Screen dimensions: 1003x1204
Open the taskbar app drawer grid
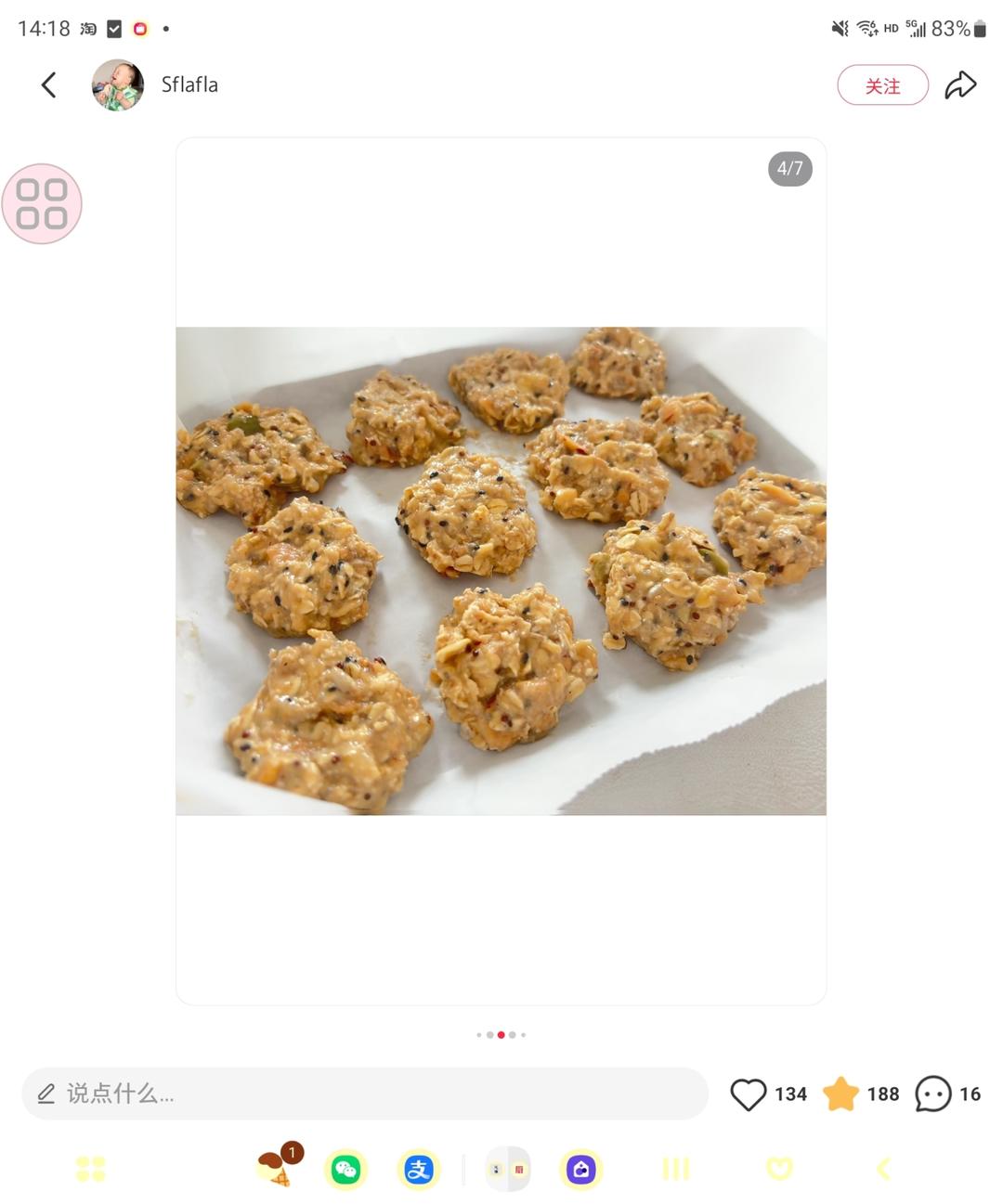click(x=91, y=1169)
